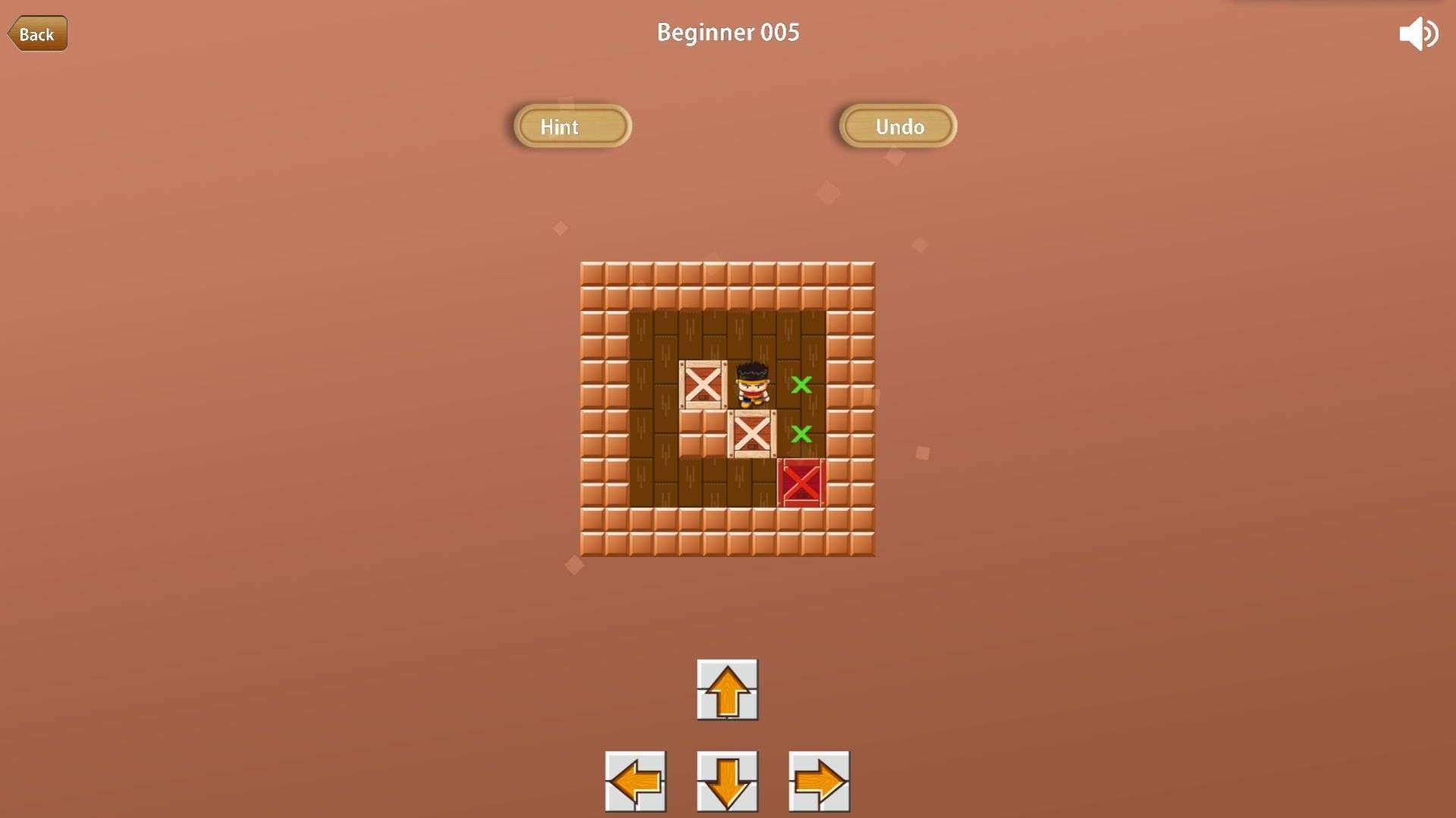Viewport: 1456px width, 818px height.
Task: Move the character left
Action: 635,781
